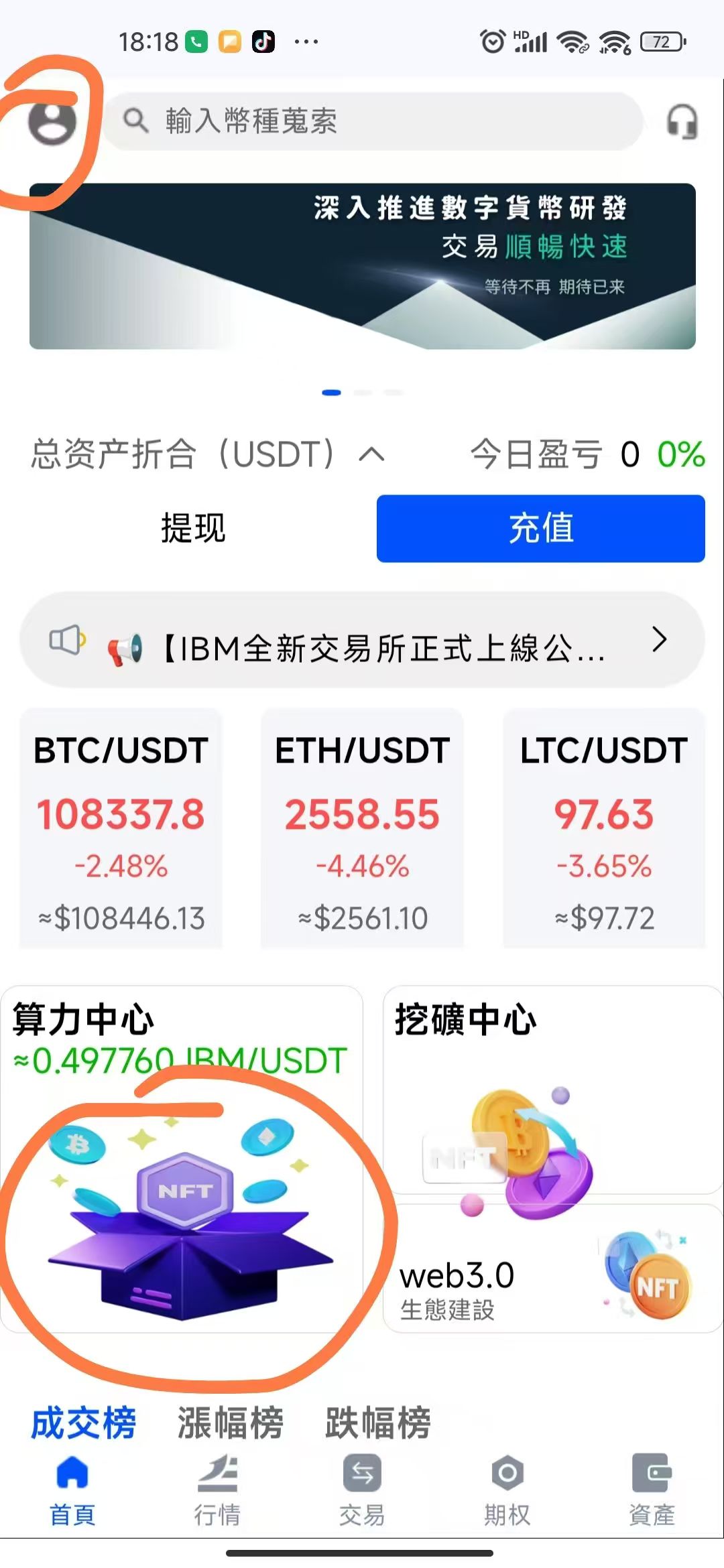Open the BTC/USDT price card
Viewport: 724px width, 1568px height.
121,831
